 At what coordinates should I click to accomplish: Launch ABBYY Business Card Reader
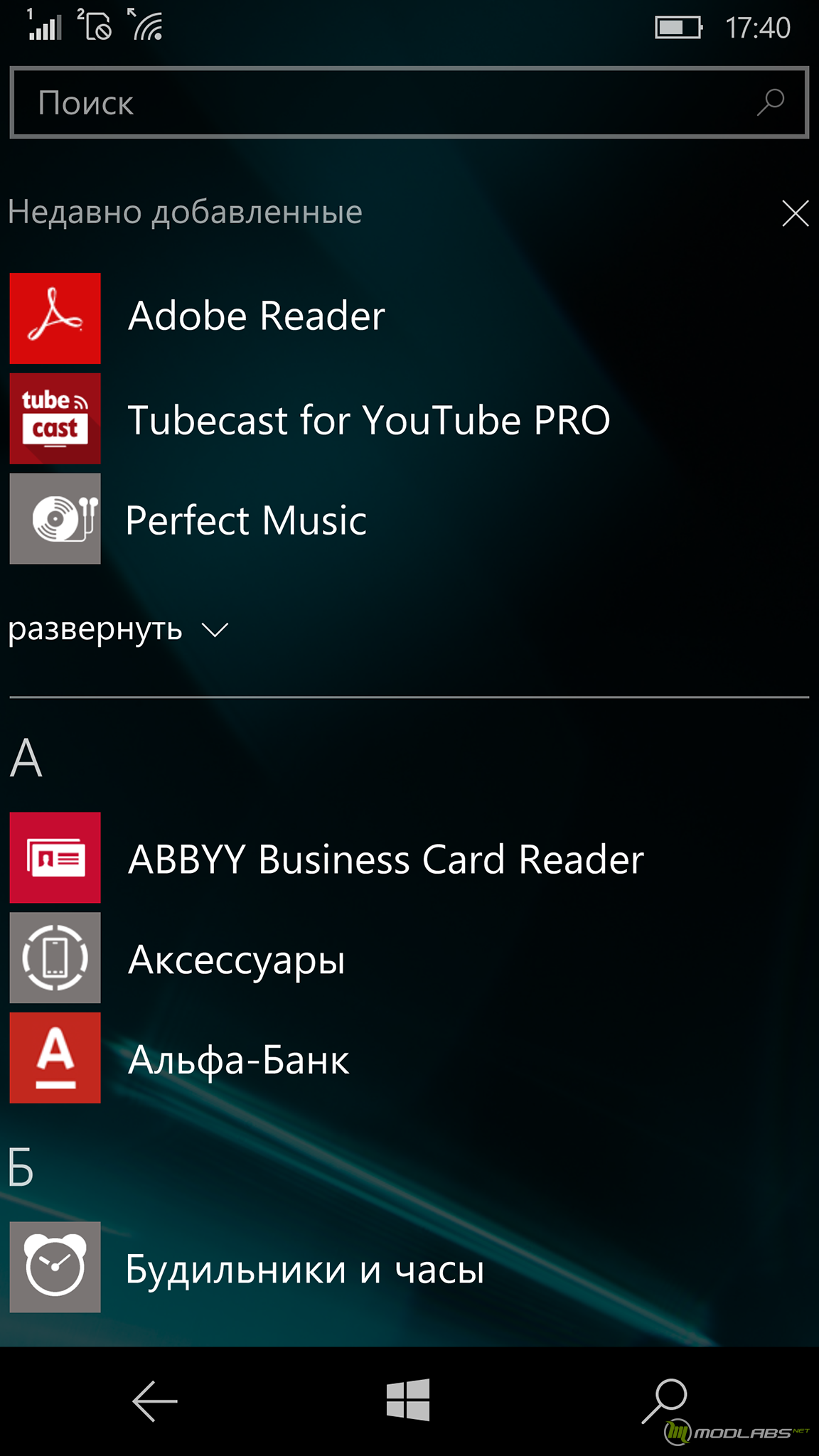coord(409,857)
